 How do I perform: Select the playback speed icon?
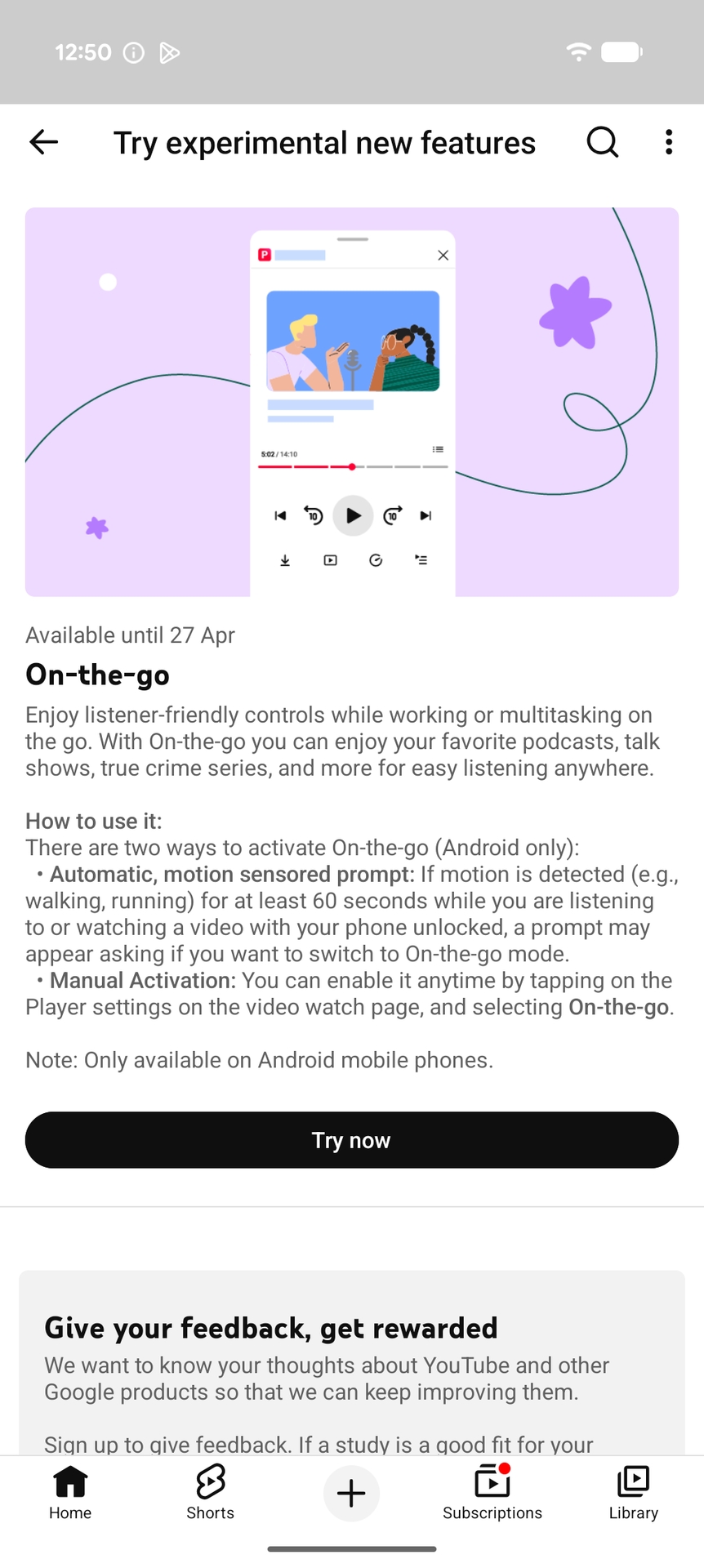376,559
